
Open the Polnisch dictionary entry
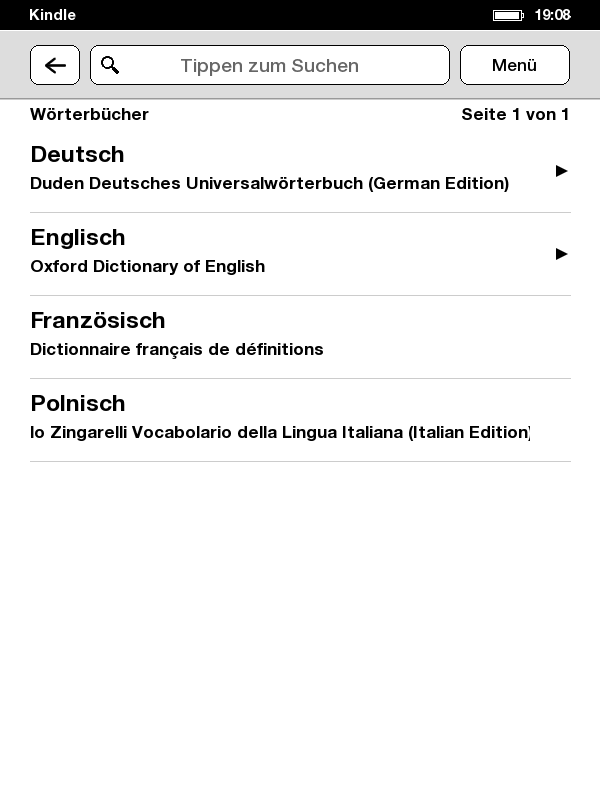coord(300,418)
